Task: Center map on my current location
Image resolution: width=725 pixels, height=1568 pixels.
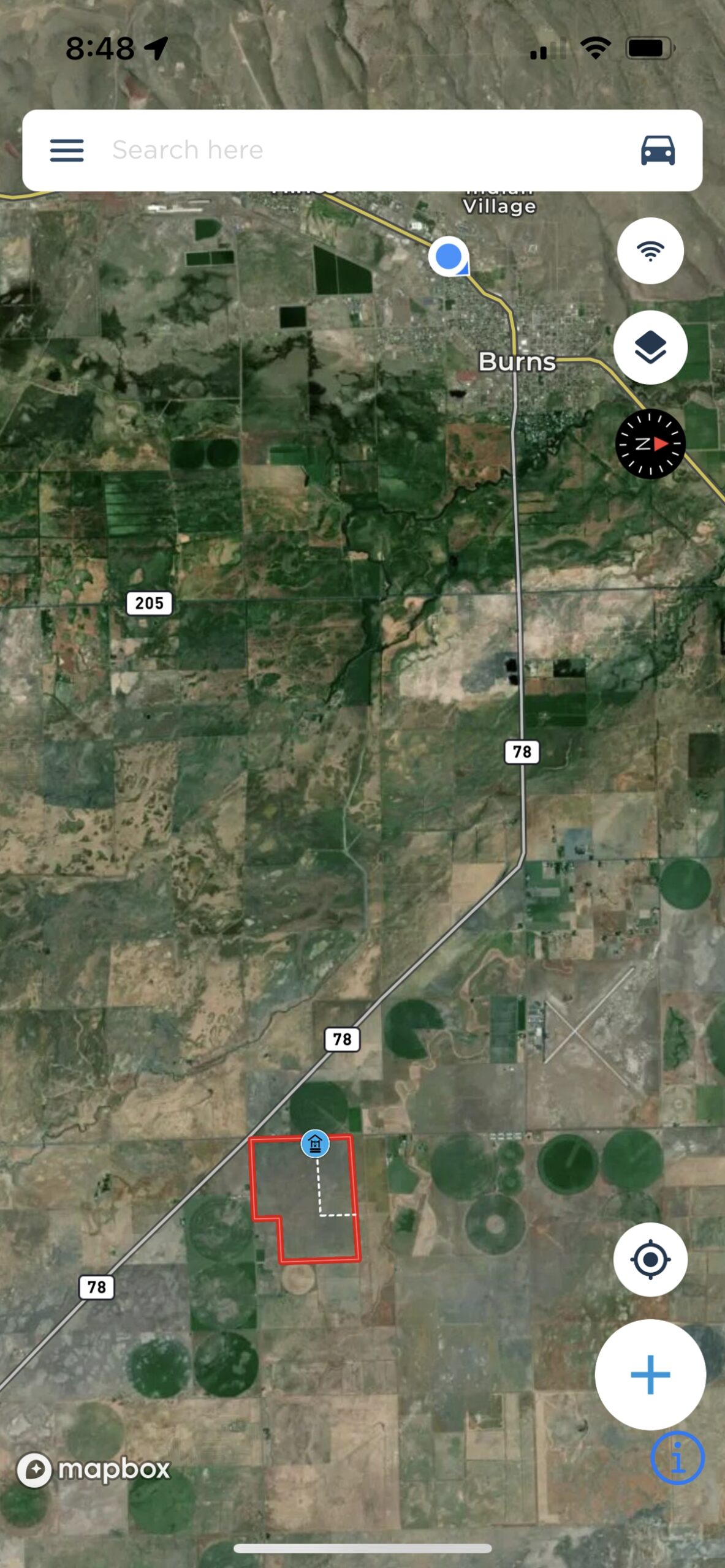Action: point(650,1259)
